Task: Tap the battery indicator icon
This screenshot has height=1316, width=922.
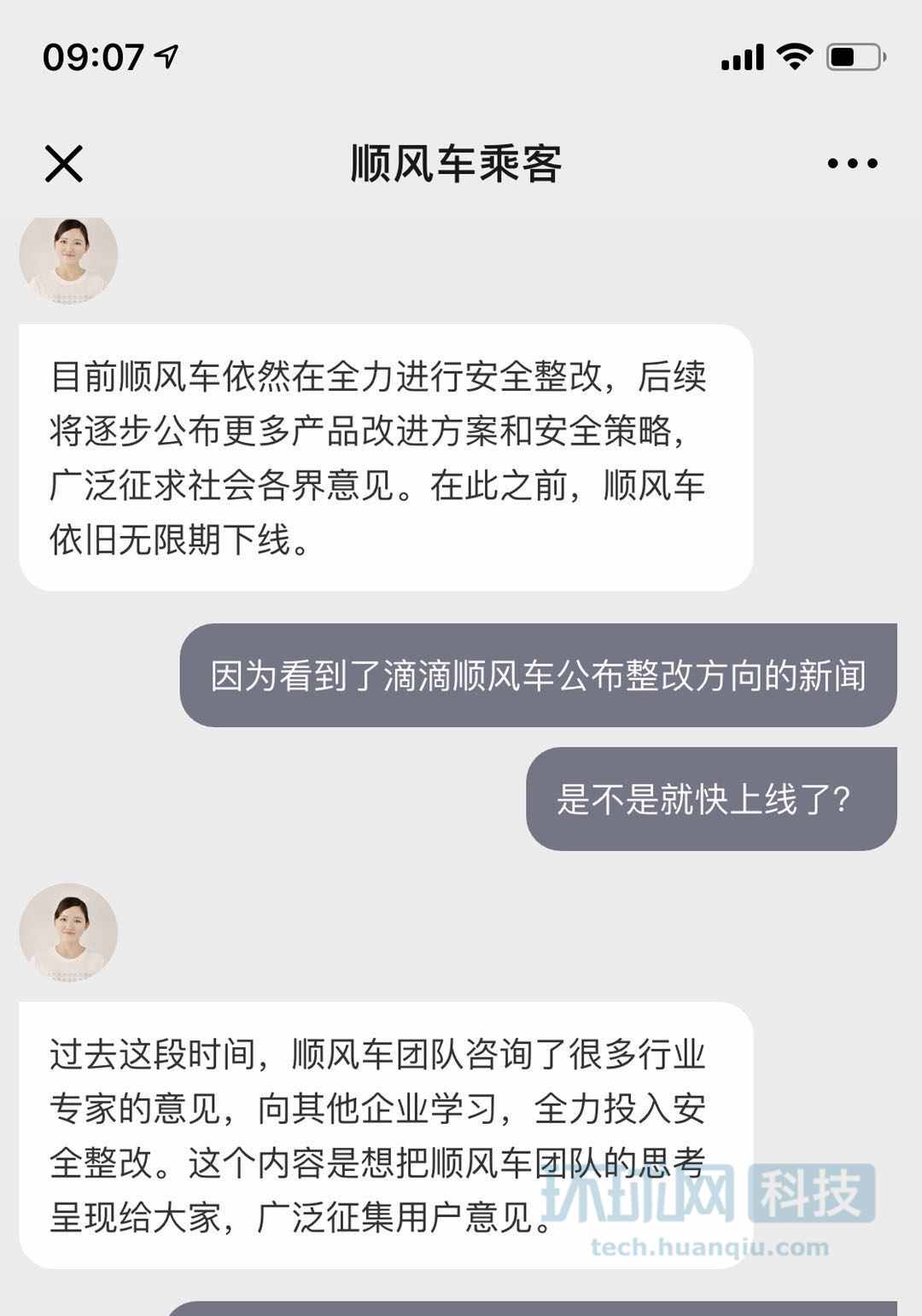Action: point(854,55)
